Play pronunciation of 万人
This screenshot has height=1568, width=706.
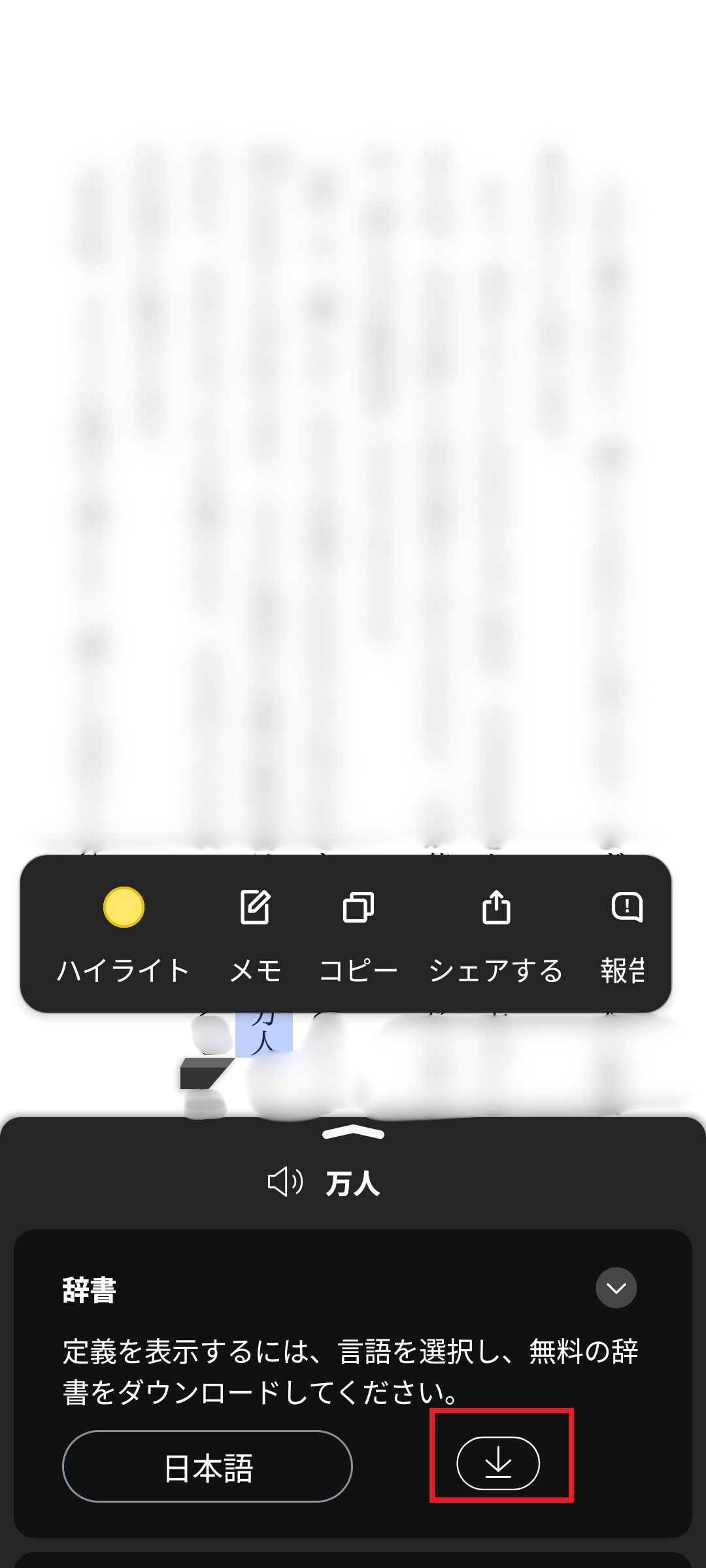285,1183
